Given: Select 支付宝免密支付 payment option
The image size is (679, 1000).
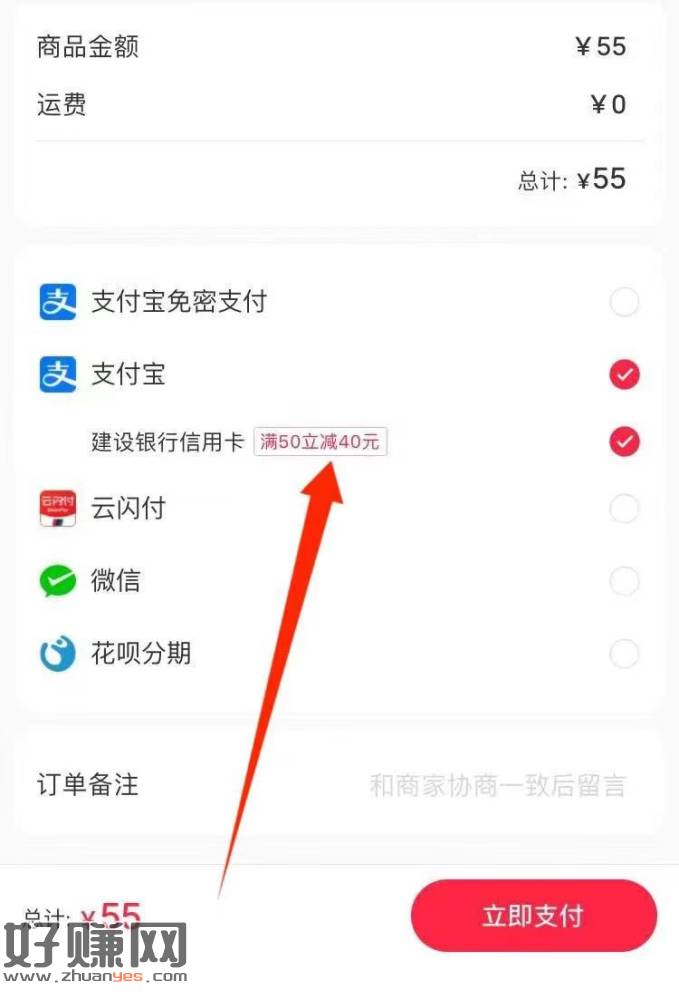Looking at the screenshot, I should point(624,302).
